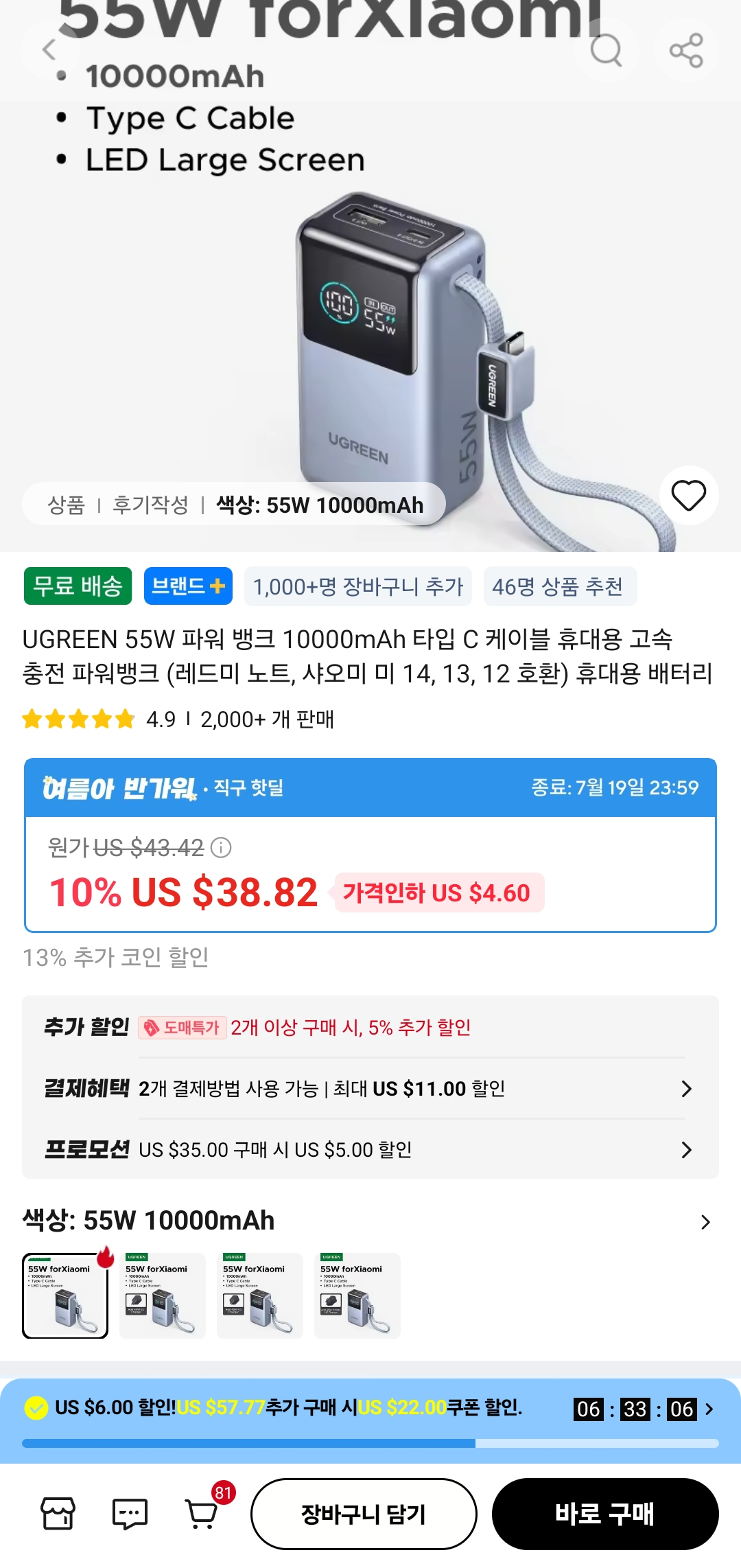Open 프로모션 promotion details row

(370, 1149)
